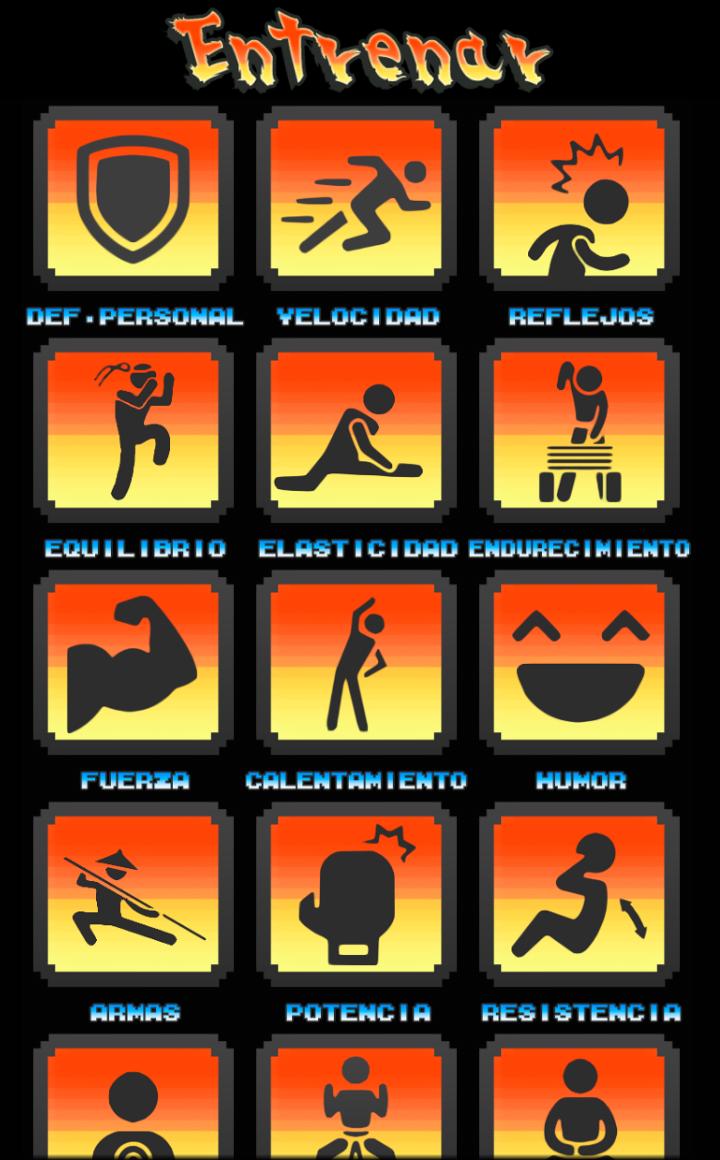Open the Def. Personal training tile
Image resolution: width=720 pixels, height=1160 pixels.
pos(133,198)
